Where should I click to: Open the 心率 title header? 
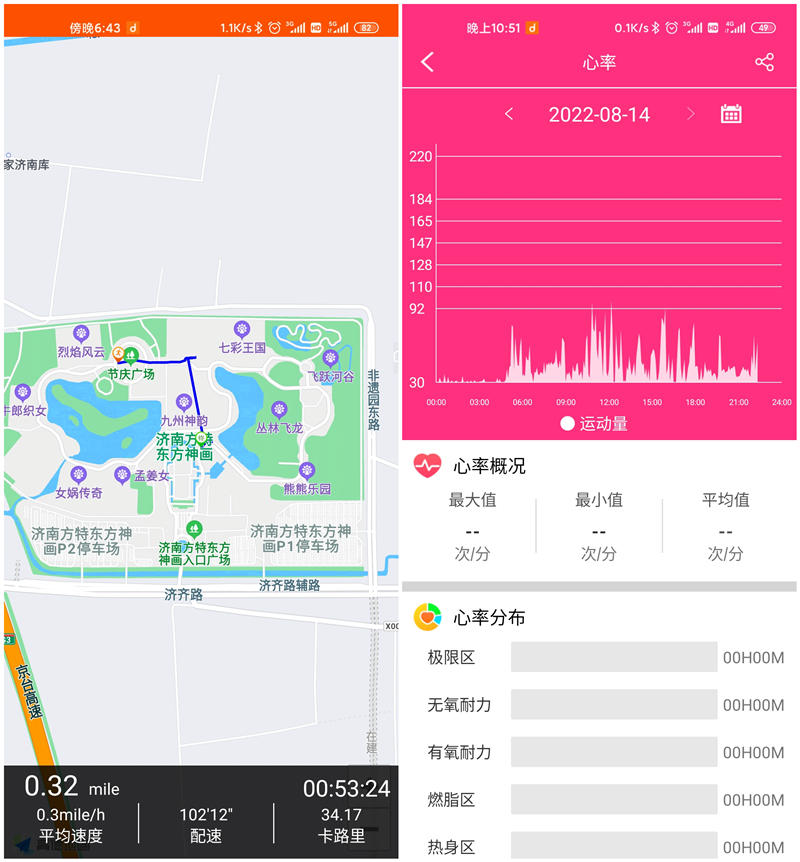598,62
